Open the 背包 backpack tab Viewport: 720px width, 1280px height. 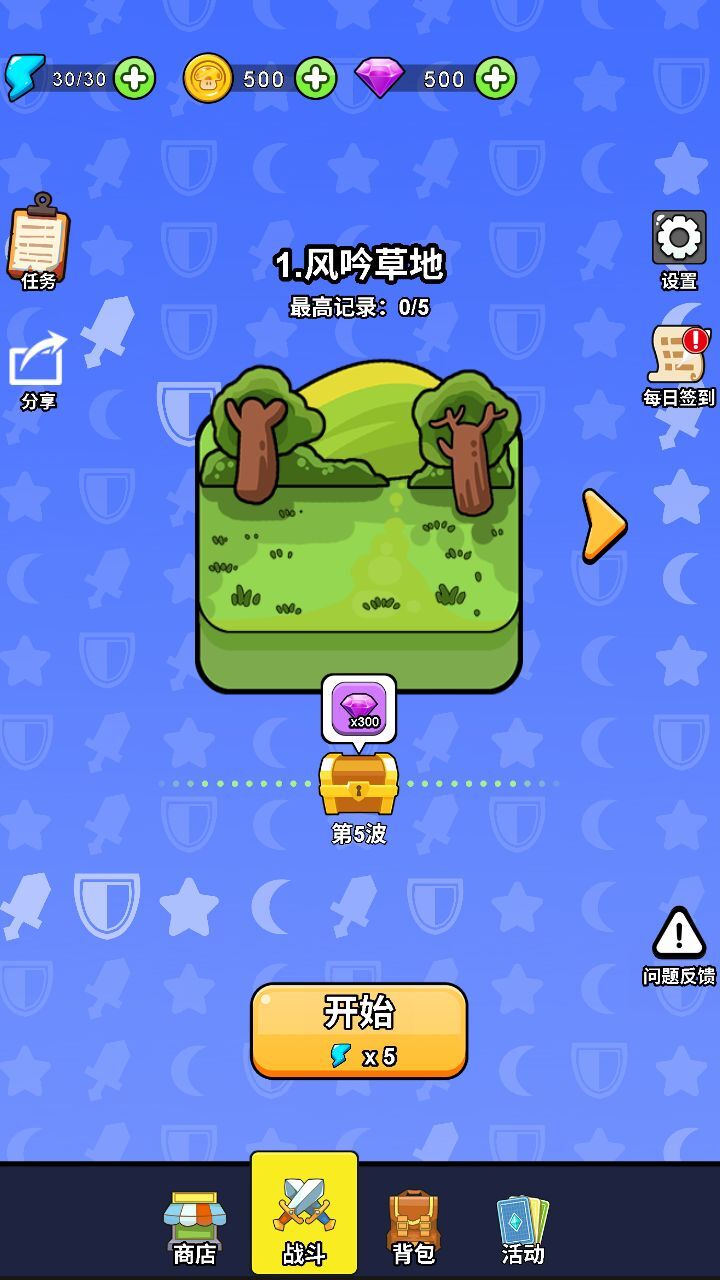413,1225
